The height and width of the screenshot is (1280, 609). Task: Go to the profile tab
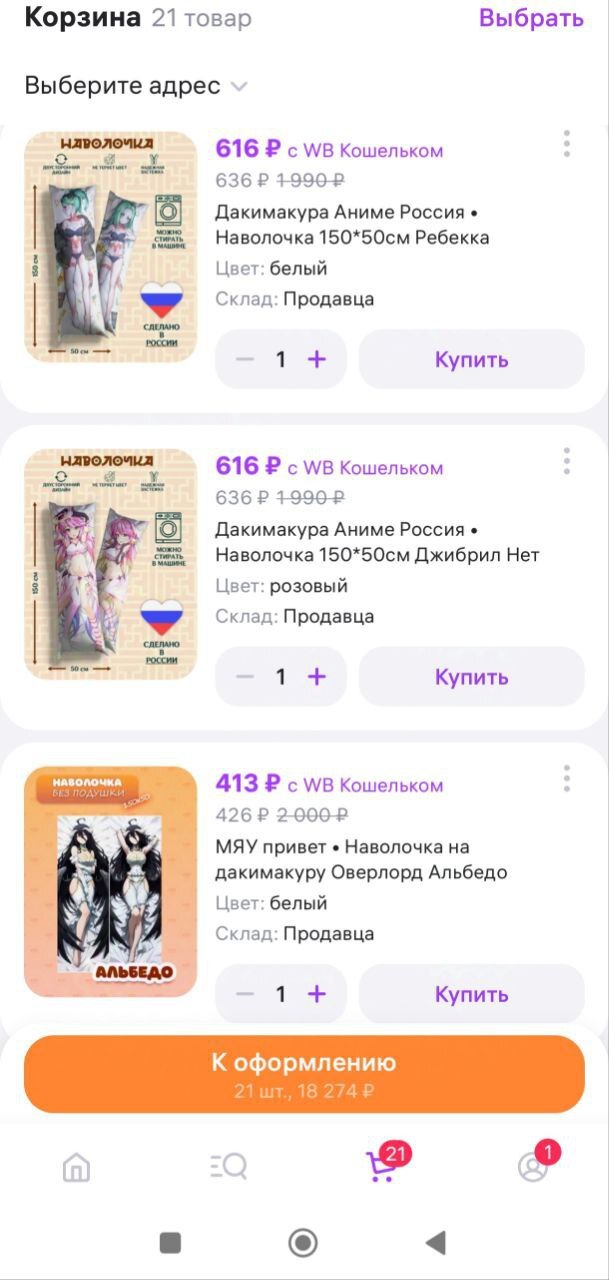tap(533, 1166)
